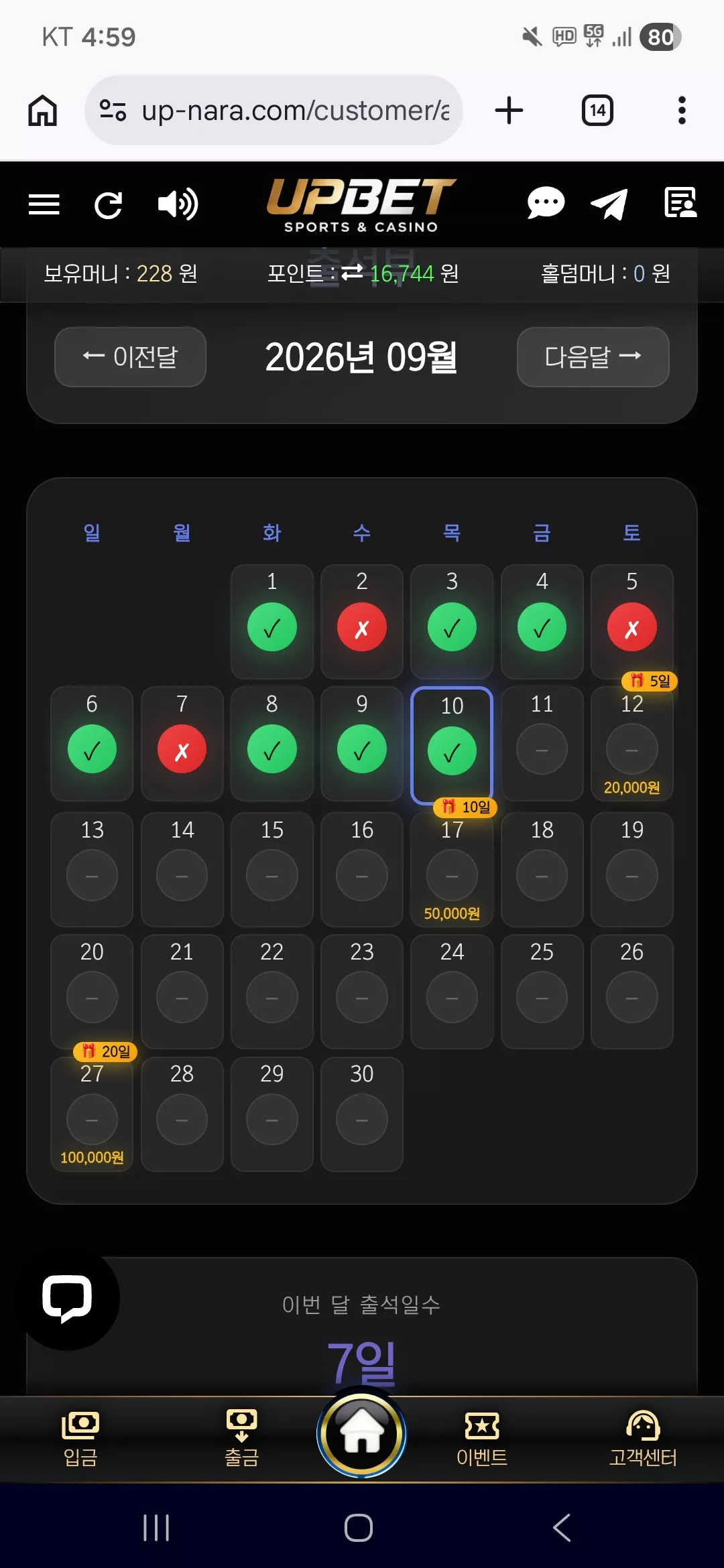
Task: Open the browser three-dot overflow menu
Action: click(x=682, y=111)
